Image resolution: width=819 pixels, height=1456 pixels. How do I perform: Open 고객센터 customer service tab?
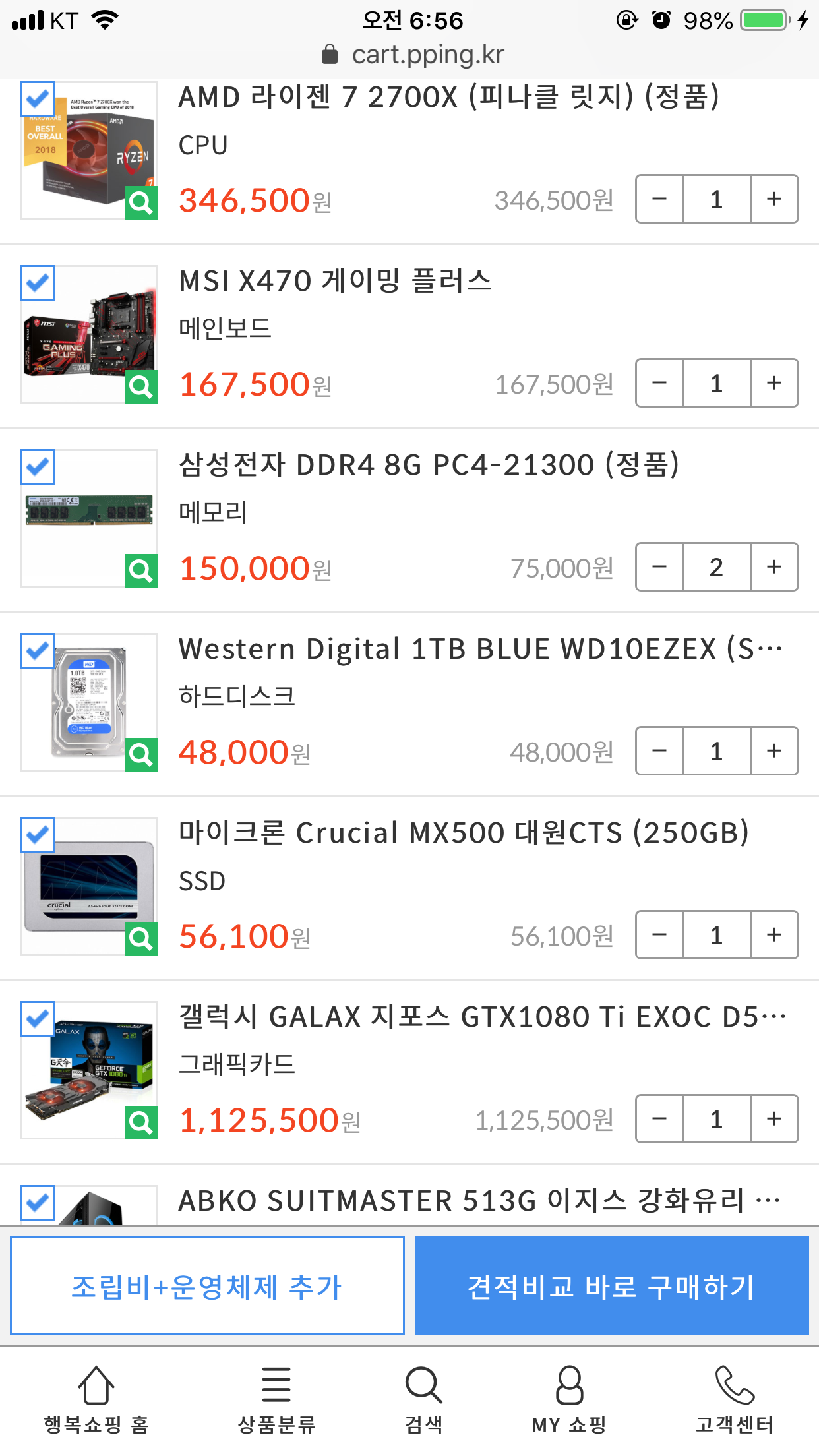point(734,1399)
